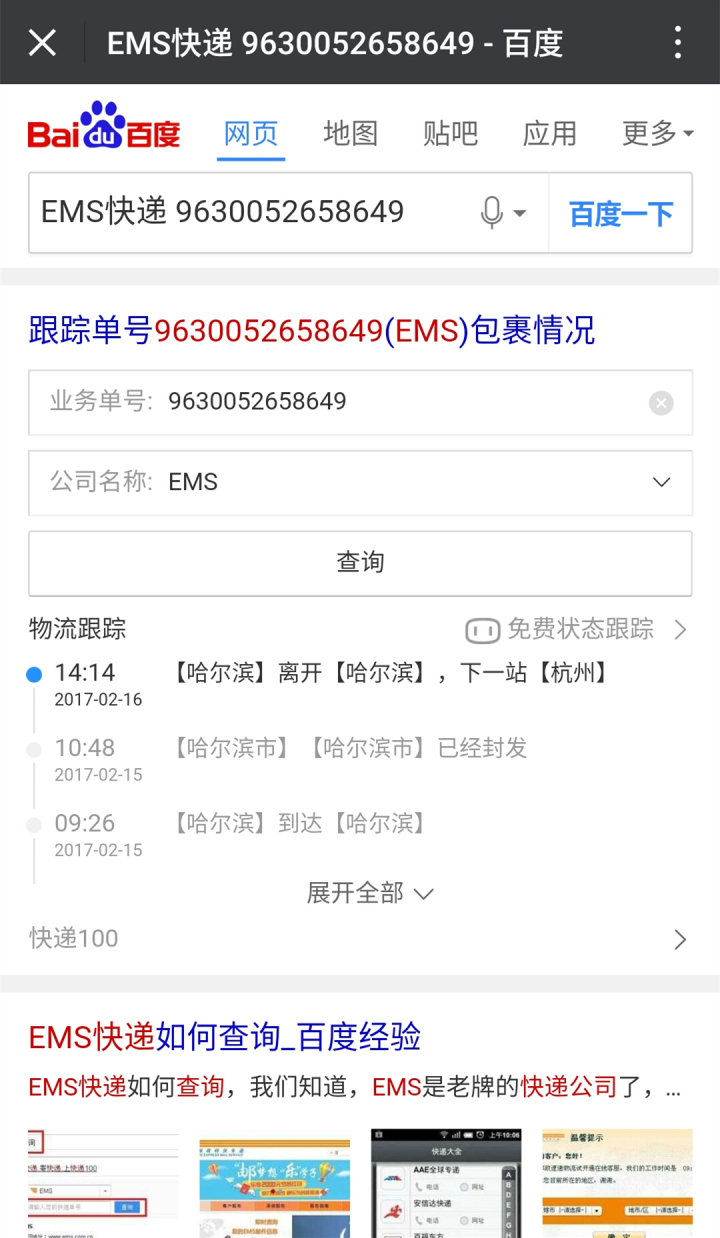Open the 快递100 source row
The image size is (720, 1238).
pyautogui.click(x=360, y=938)
